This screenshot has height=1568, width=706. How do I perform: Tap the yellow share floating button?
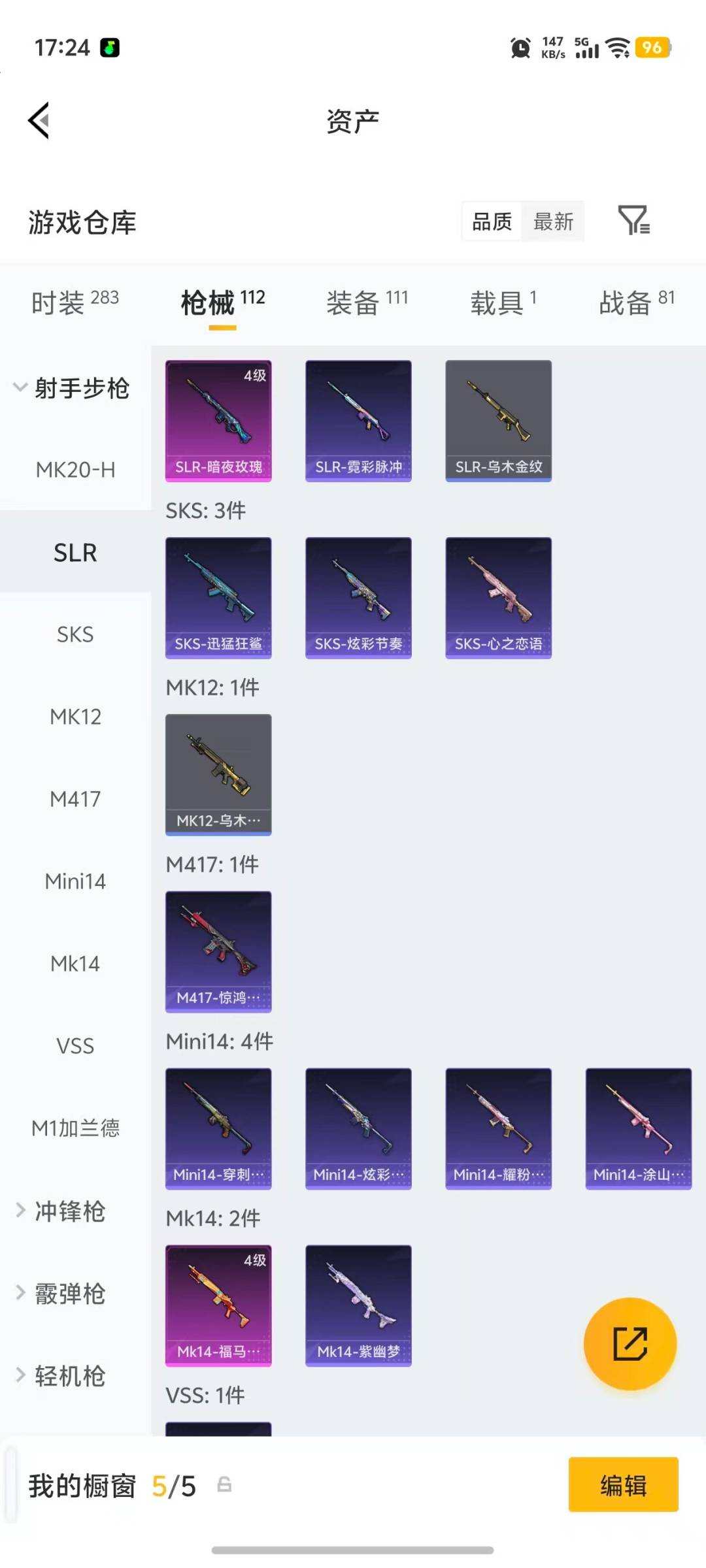click(x=630, y=1343)
